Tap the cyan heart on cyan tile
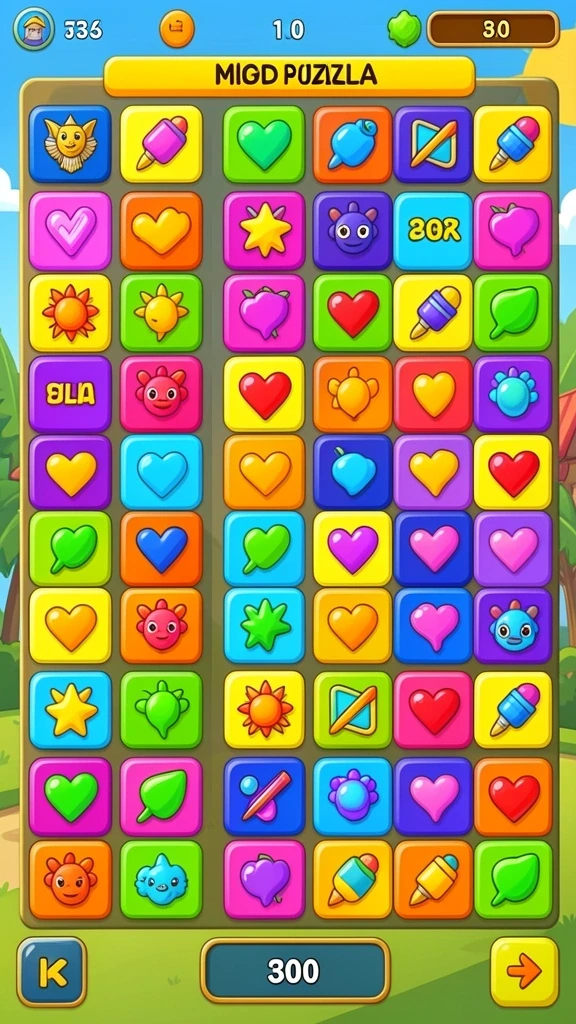 (161, 472)
